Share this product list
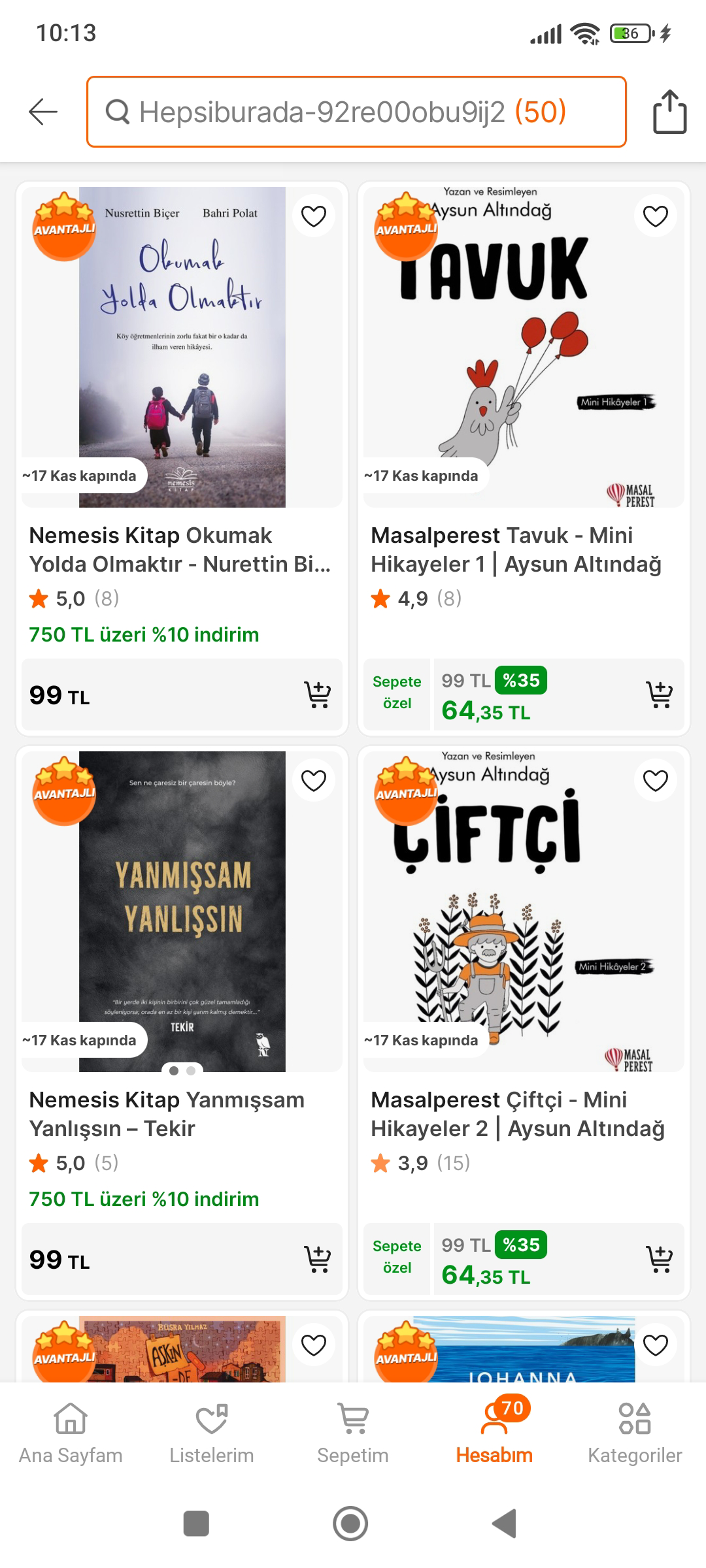Image resolution: width=706 pixels, height=1568 pixels. (669, 112)
